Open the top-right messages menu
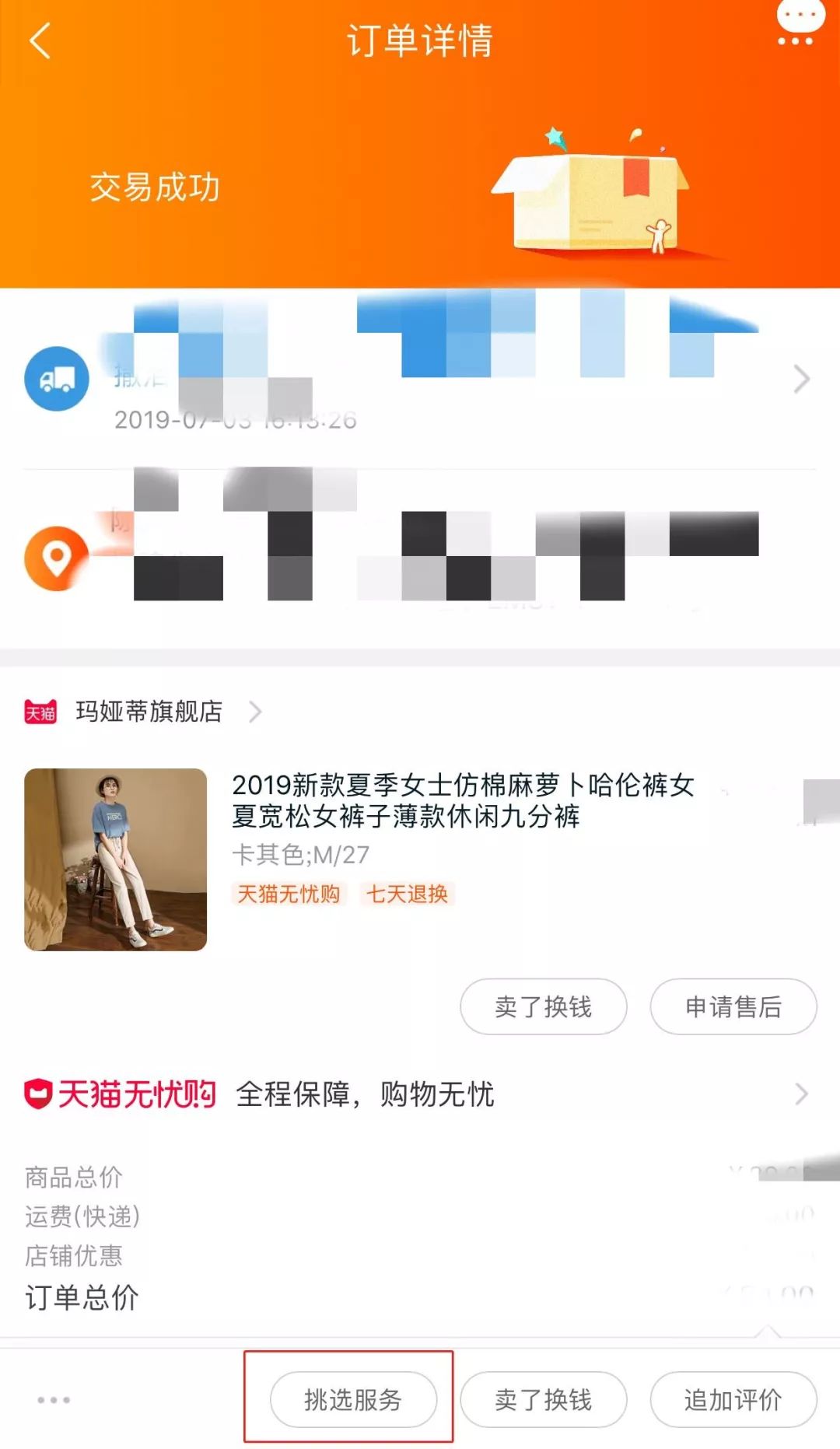 coord(798,25)
